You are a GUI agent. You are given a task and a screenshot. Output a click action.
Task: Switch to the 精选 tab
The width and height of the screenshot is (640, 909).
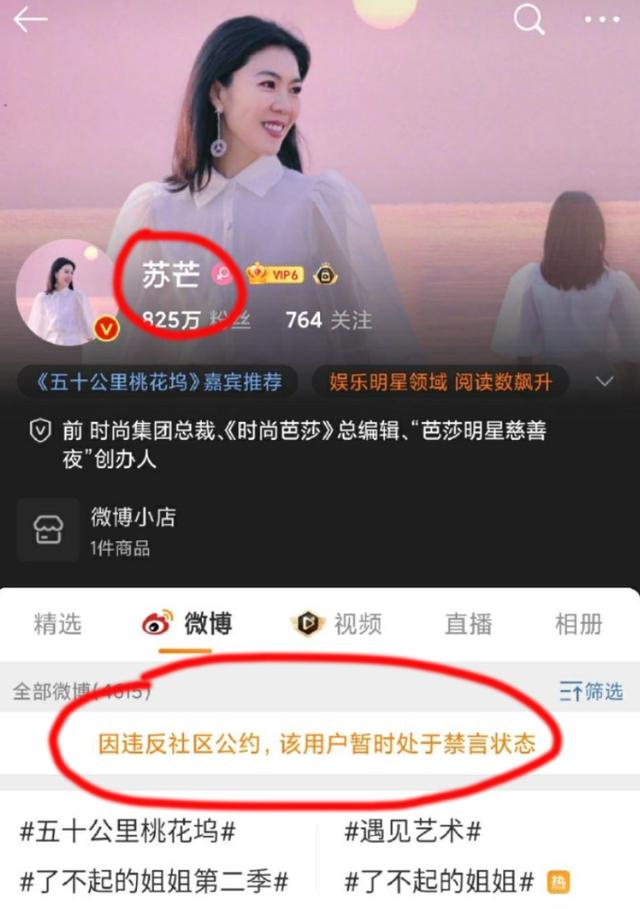pos(57,624)
